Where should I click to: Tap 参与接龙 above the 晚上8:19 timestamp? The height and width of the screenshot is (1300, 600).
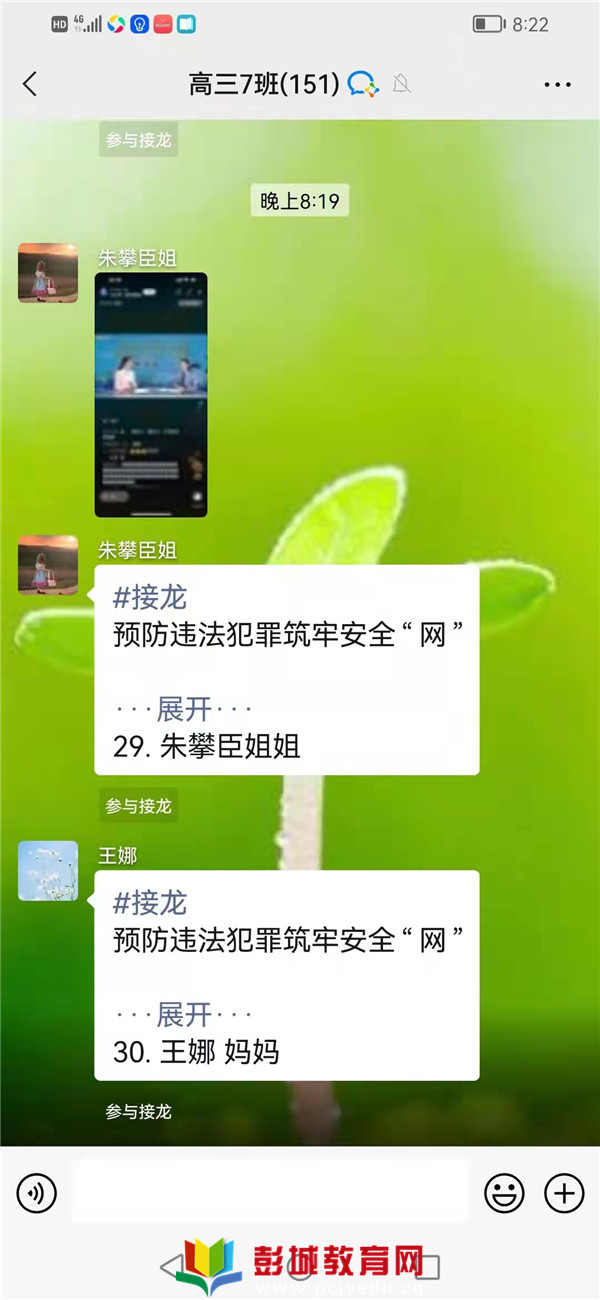[x=139, y=140]
